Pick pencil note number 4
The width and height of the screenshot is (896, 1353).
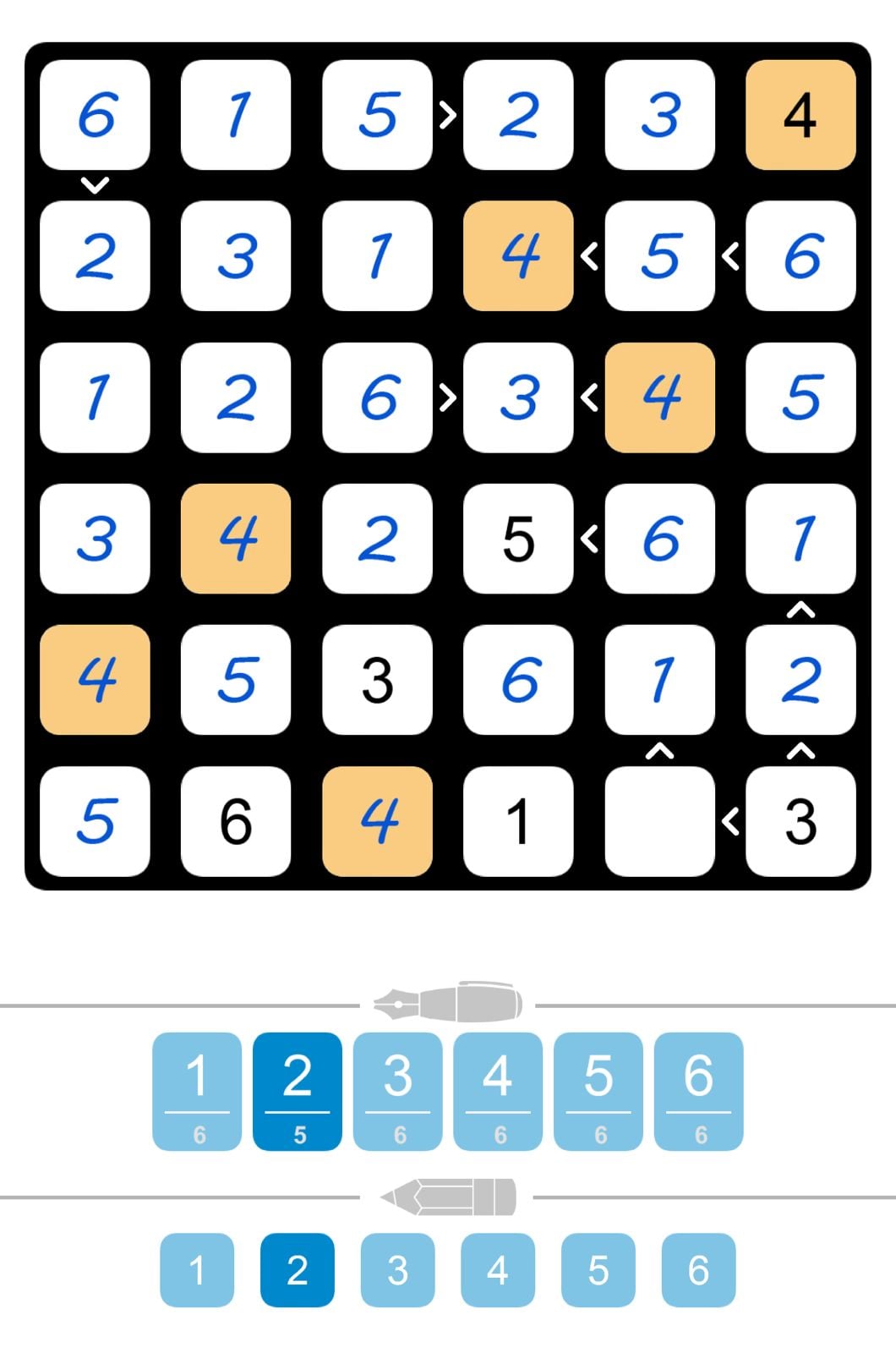[498, 1270]
